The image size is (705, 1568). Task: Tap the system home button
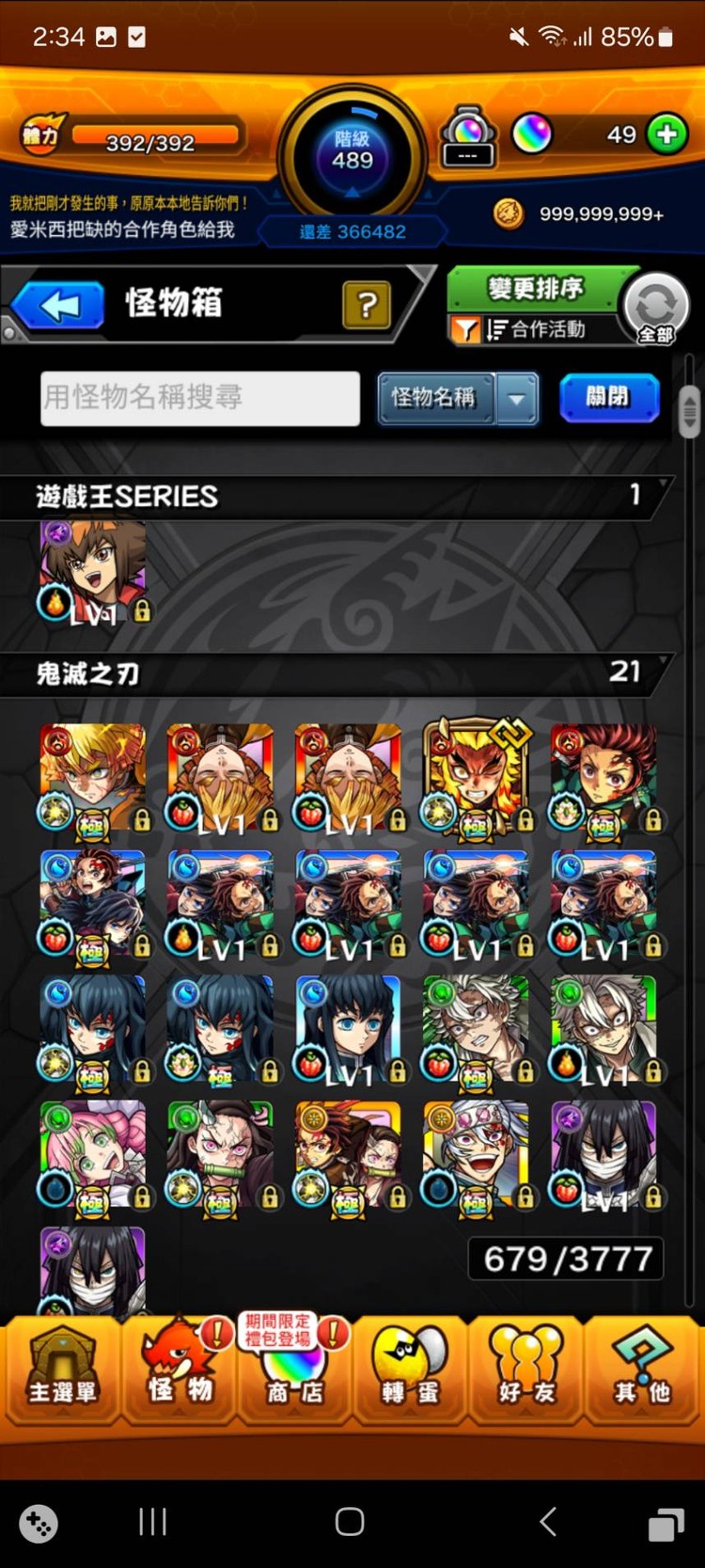click(x=350, y=1521)
